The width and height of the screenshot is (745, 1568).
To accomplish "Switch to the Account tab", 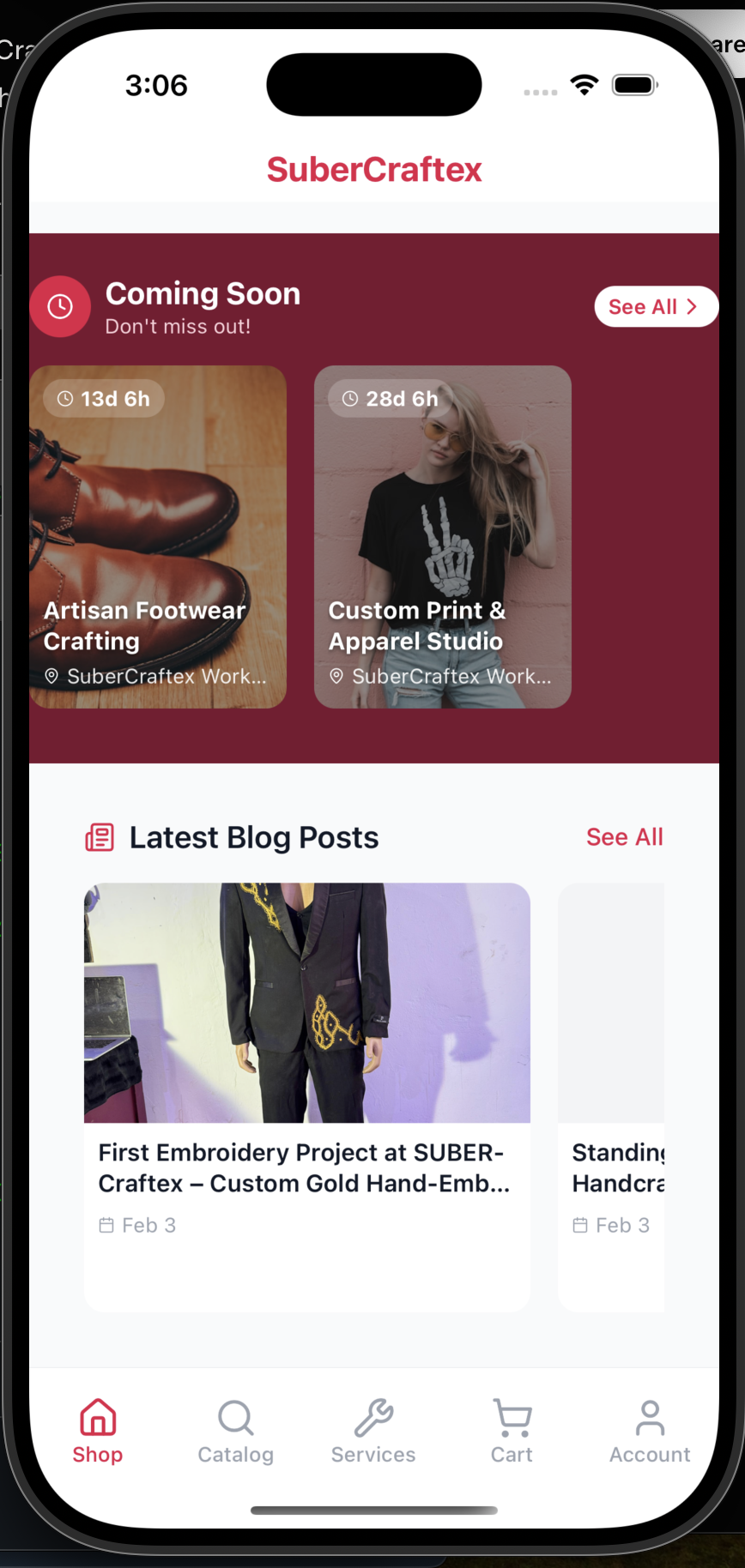I will click(650, 1431).
